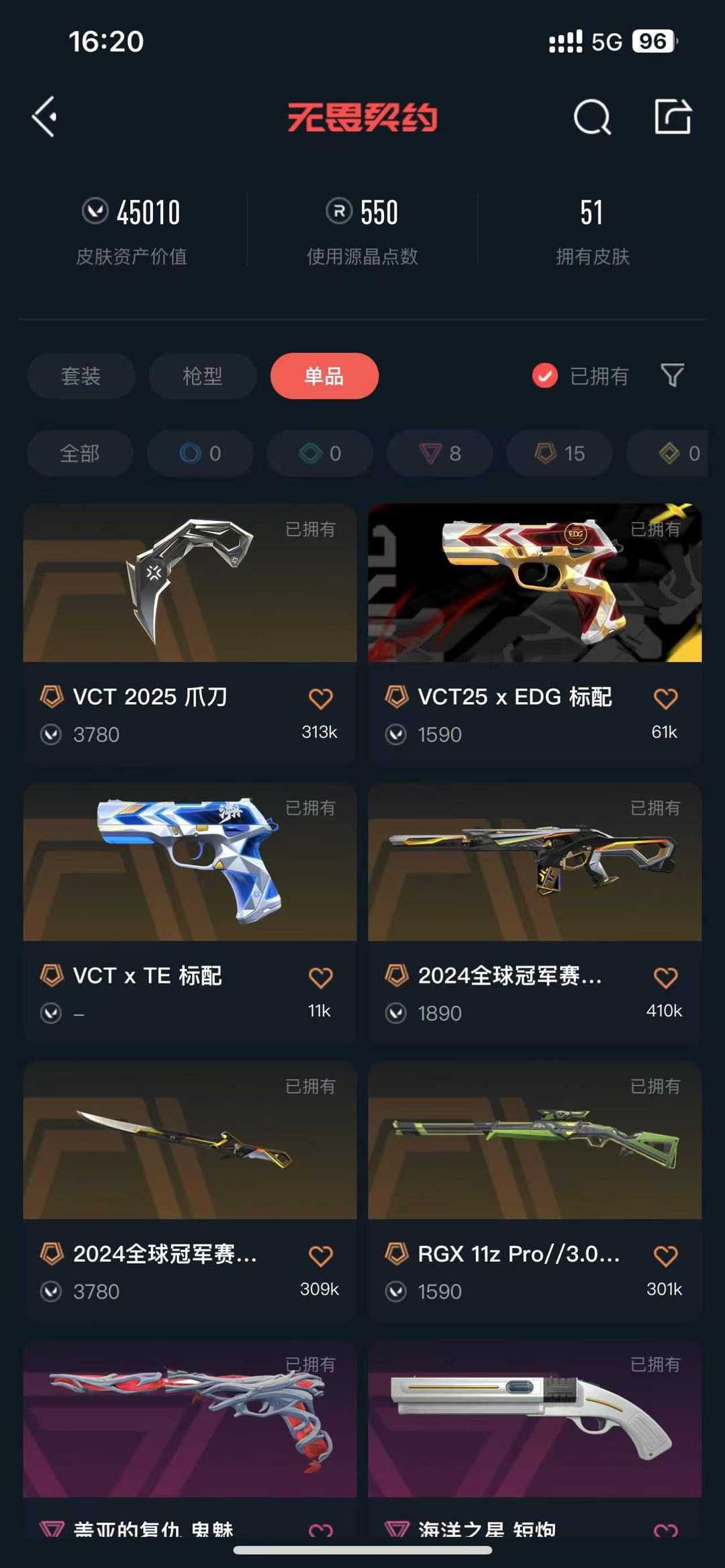Open the search icon in header
This screenshot has height=1568, width=725.
click(x=592, y=117)
